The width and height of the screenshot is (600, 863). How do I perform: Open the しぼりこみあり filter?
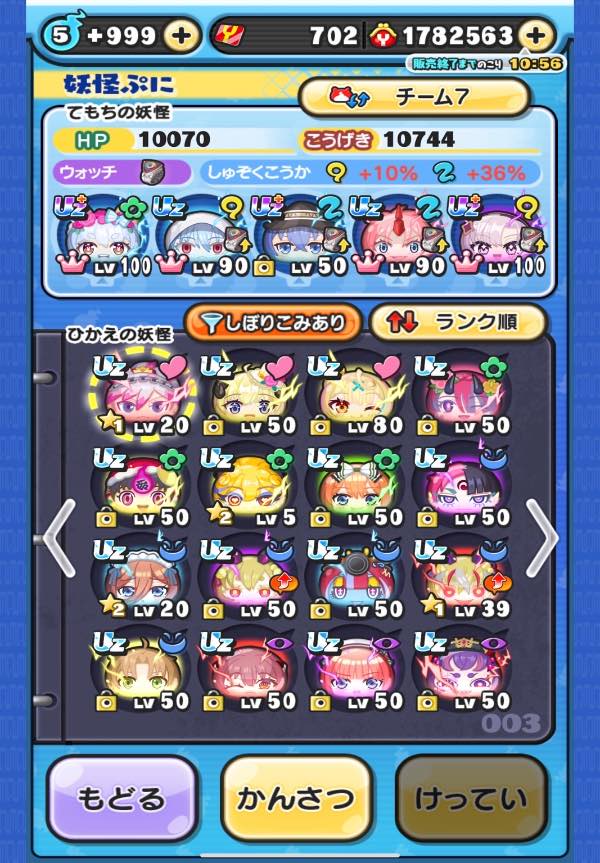tap(271, 322)
